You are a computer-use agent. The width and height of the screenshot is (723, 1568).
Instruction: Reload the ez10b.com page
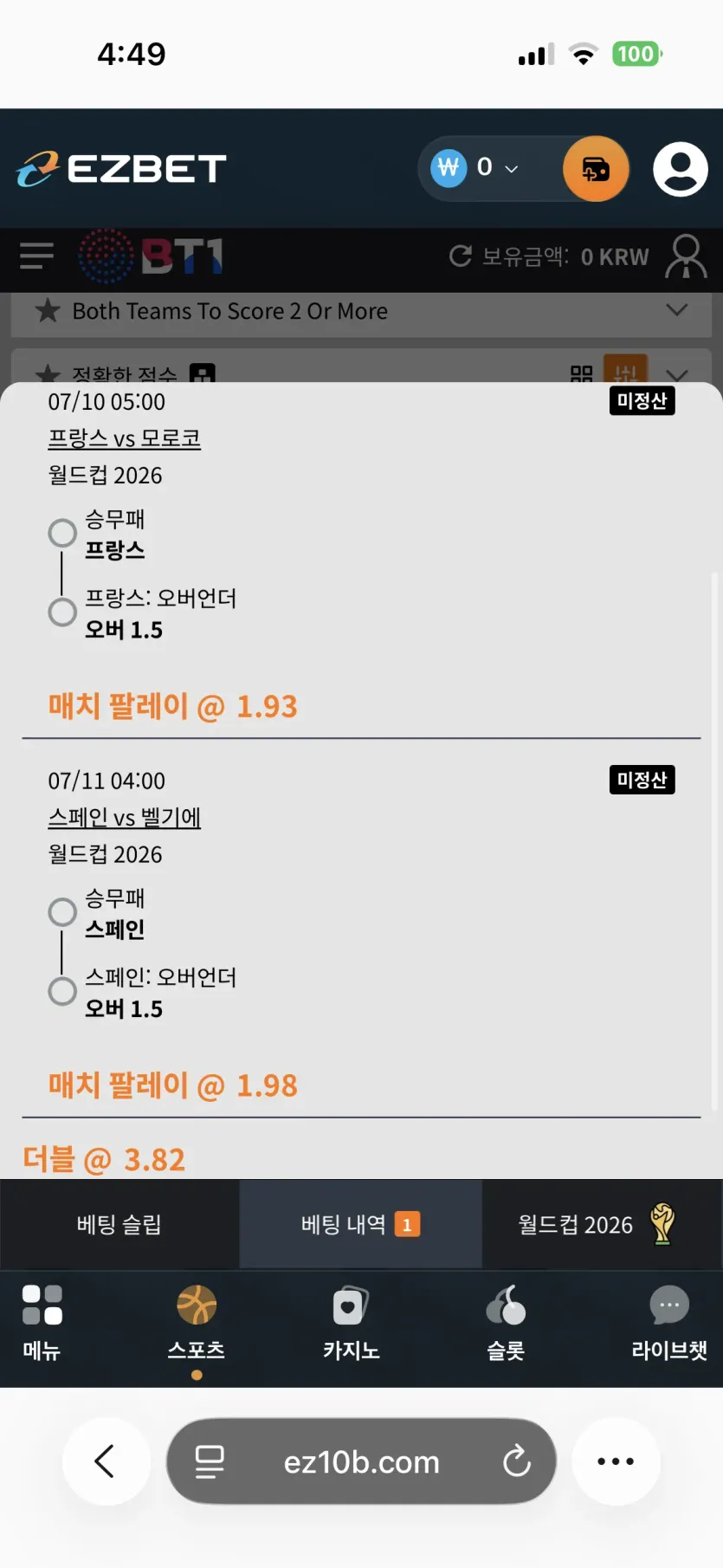tap(517, 1461)
